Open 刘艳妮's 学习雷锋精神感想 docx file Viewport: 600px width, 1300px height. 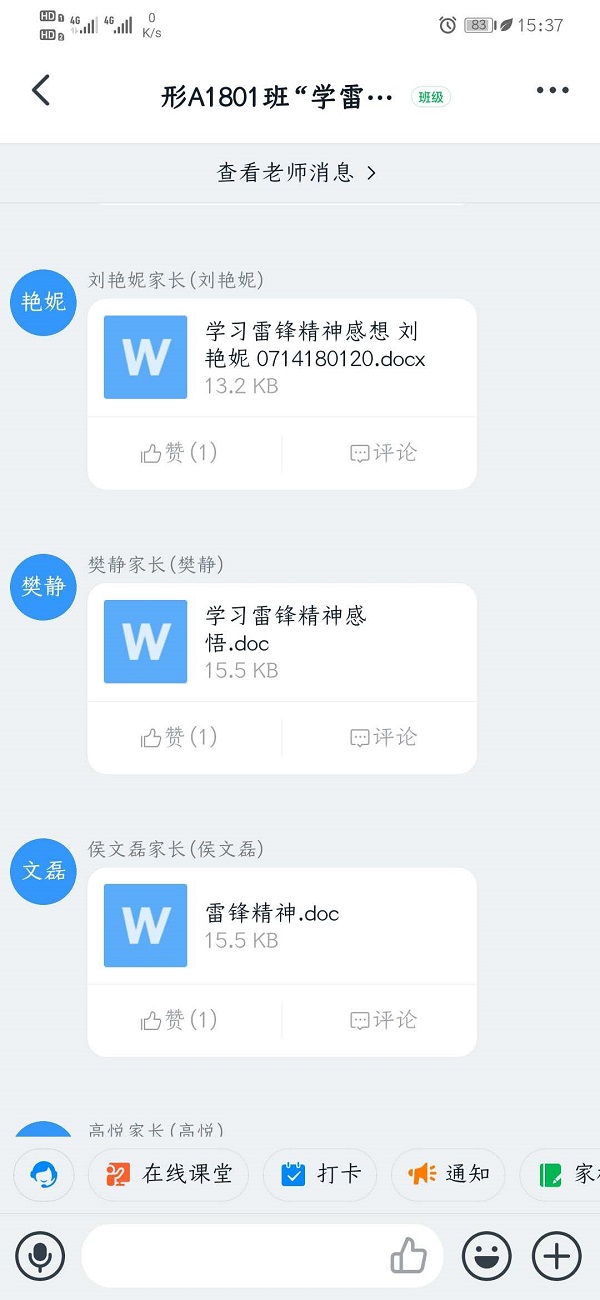pos(282,357)
